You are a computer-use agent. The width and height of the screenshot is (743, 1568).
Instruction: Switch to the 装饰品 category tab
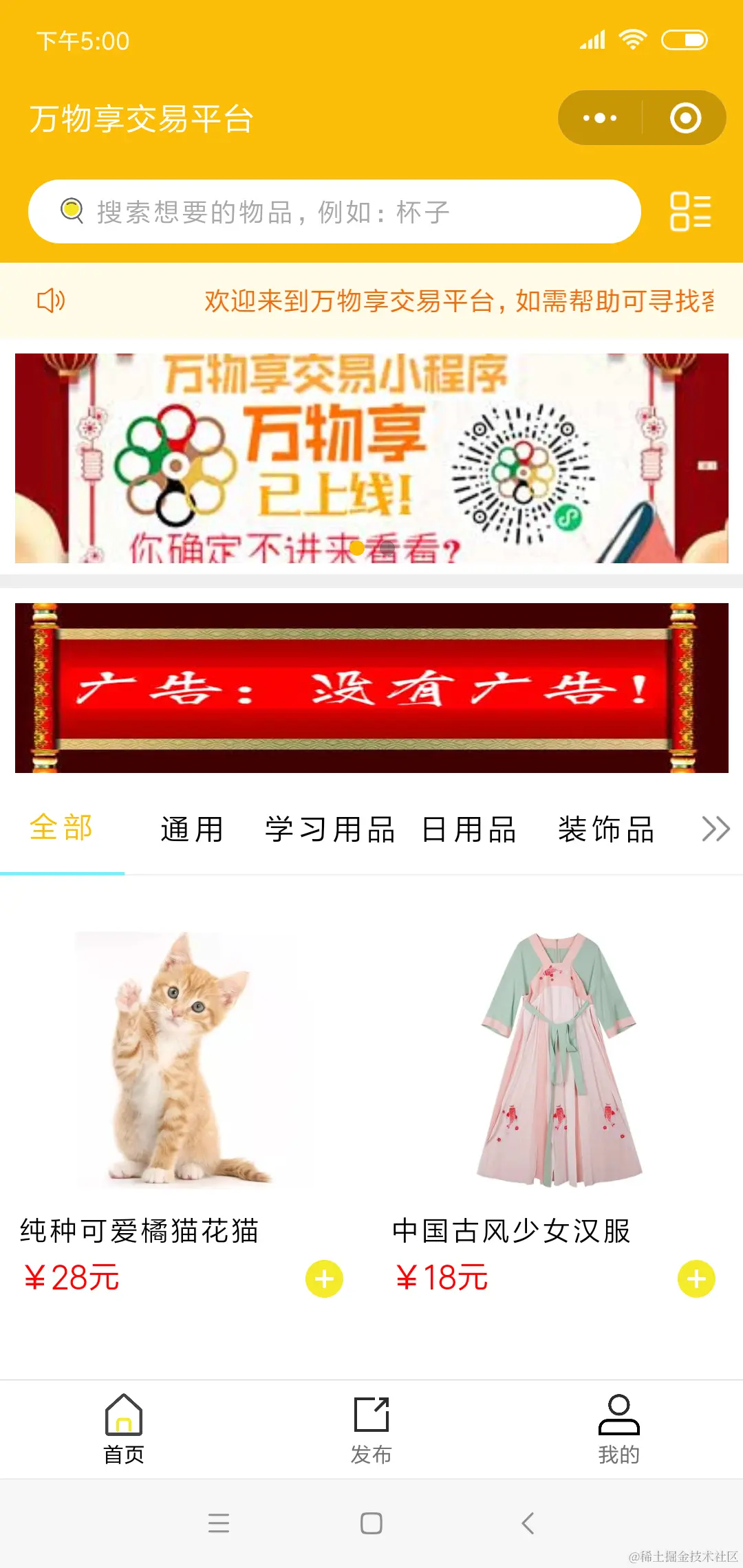click(x=606, y=829)
